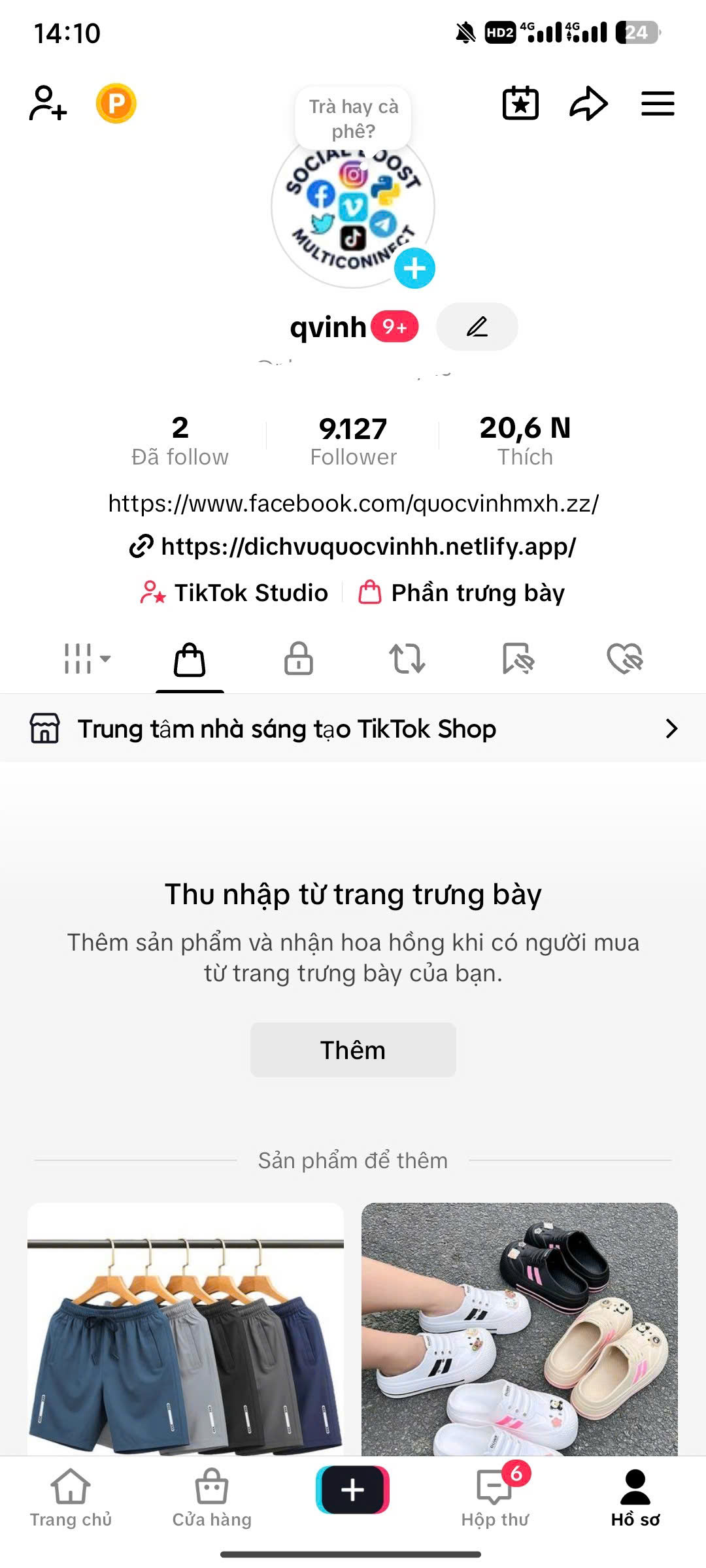Screen dimensions: 706x1568
Task: Open the add friends icon
Action: click(x=48, y=103)
